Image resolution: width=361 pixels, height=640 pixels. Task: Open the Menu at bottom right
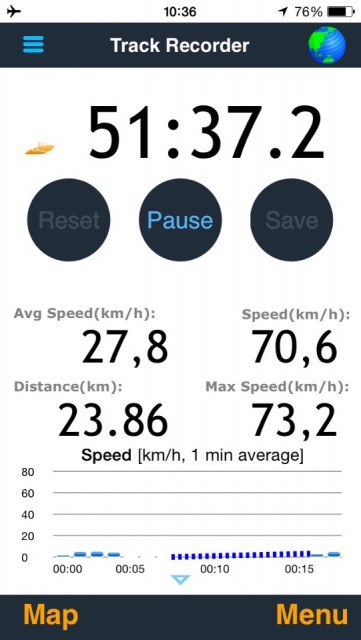pos(312,615)
